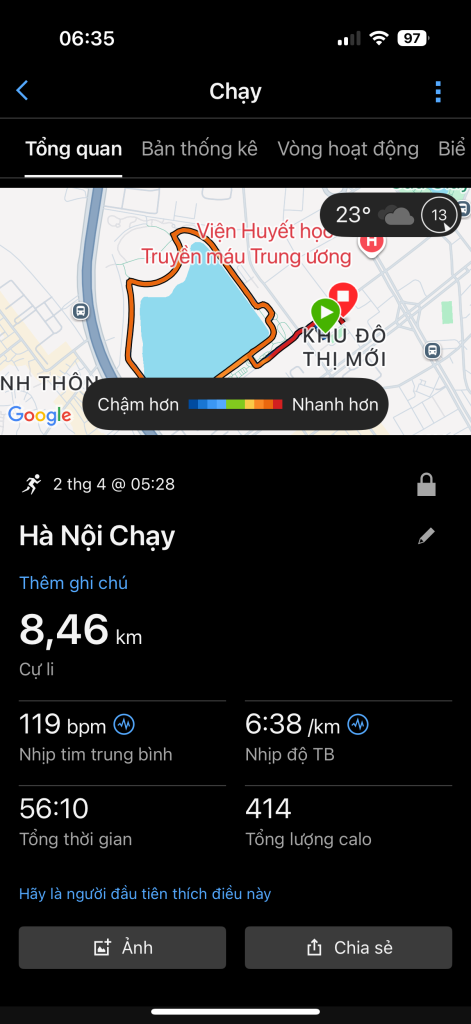Open the three-dot overflow menu
The width and height of the screenshot is (471, 1024).
pos(438,91)
